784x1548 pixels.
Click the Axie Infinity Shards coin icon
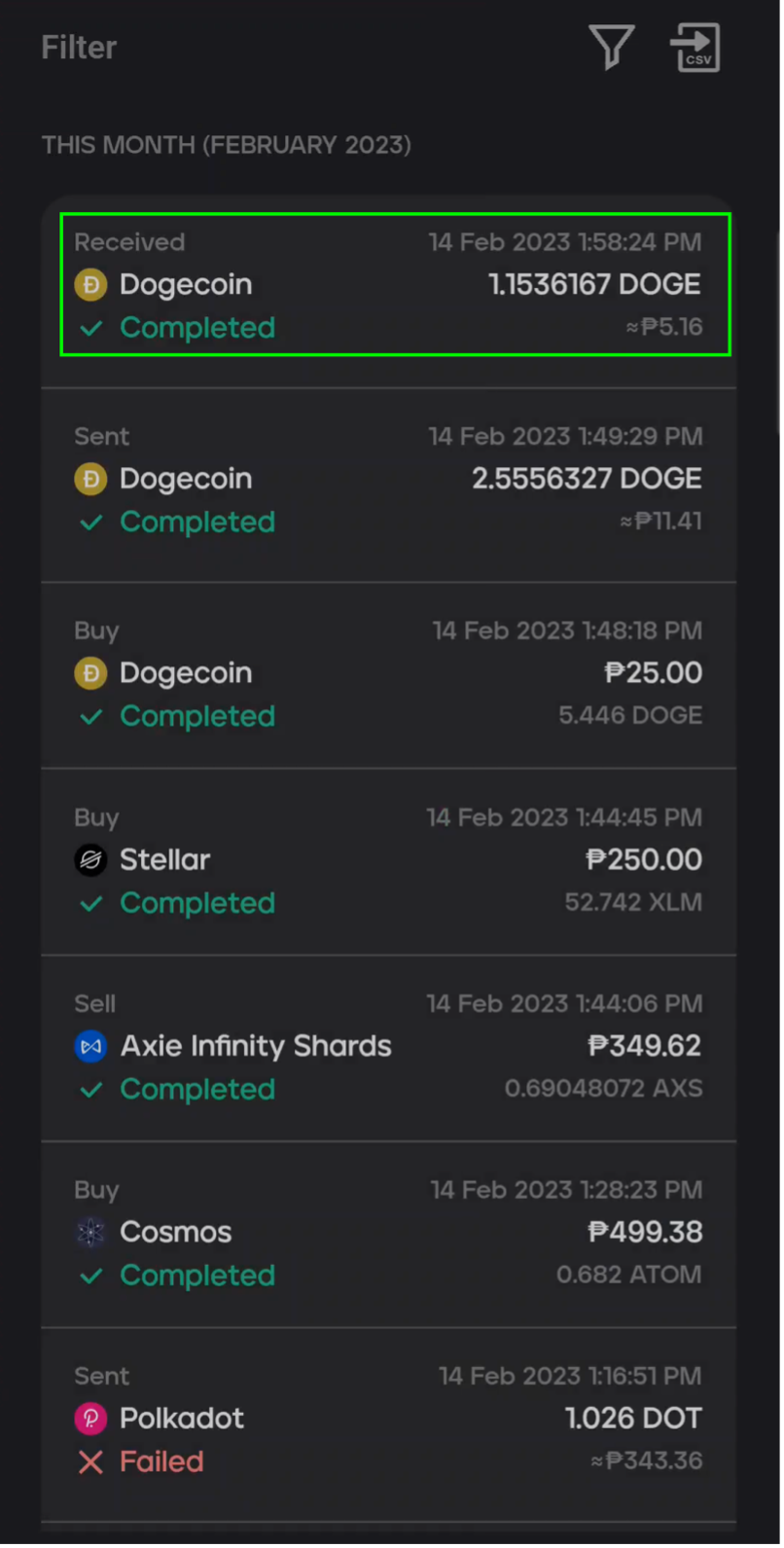click(90, 1046)
